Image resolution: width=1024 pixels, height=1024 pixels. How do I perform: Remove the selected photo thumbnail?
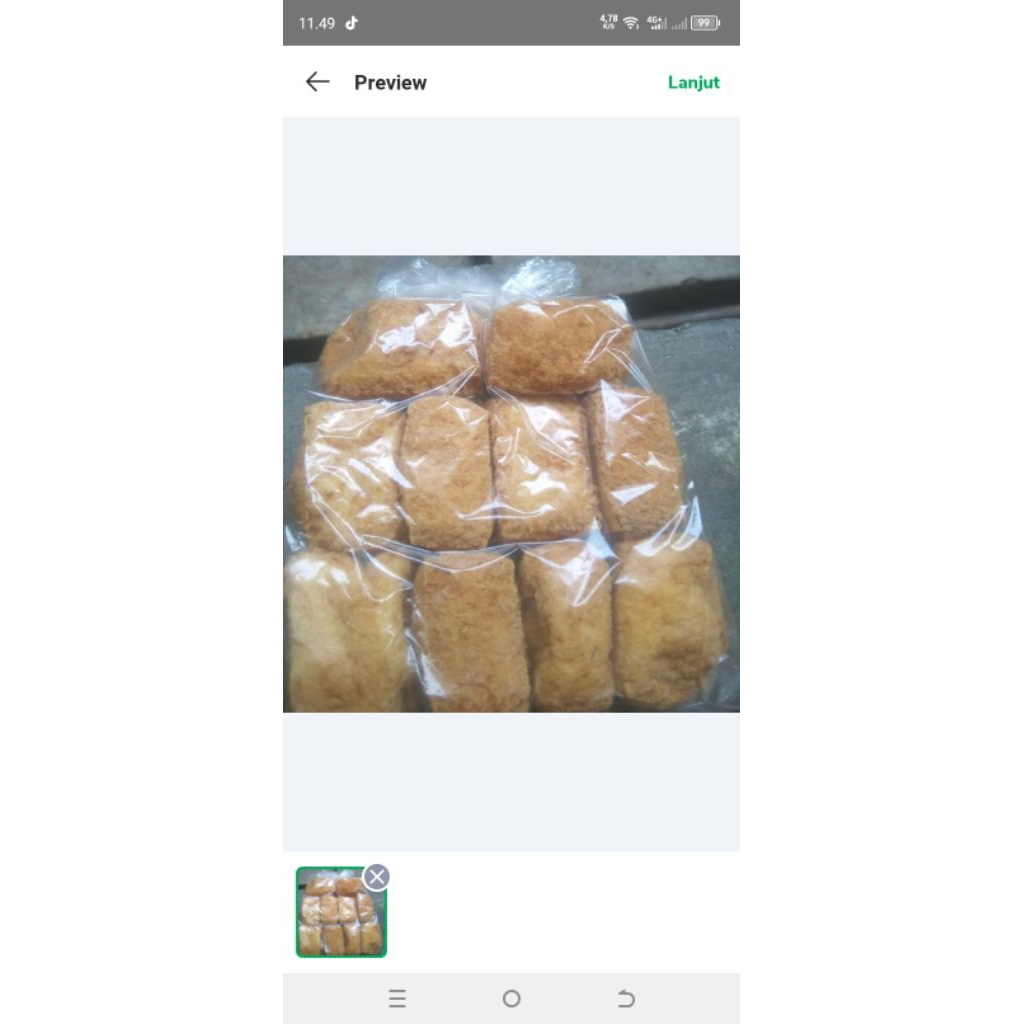(376, 877)
